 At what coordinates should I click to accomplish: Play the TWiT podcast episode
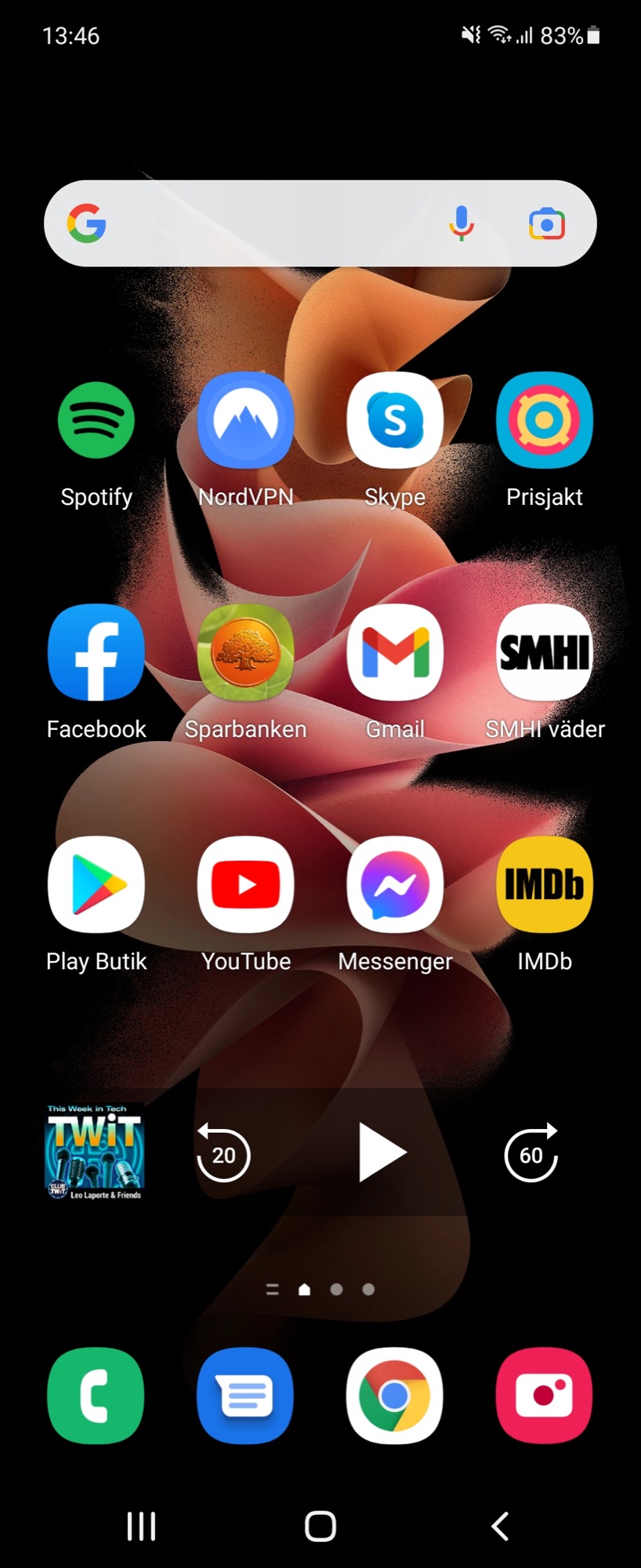[382, 1152]
